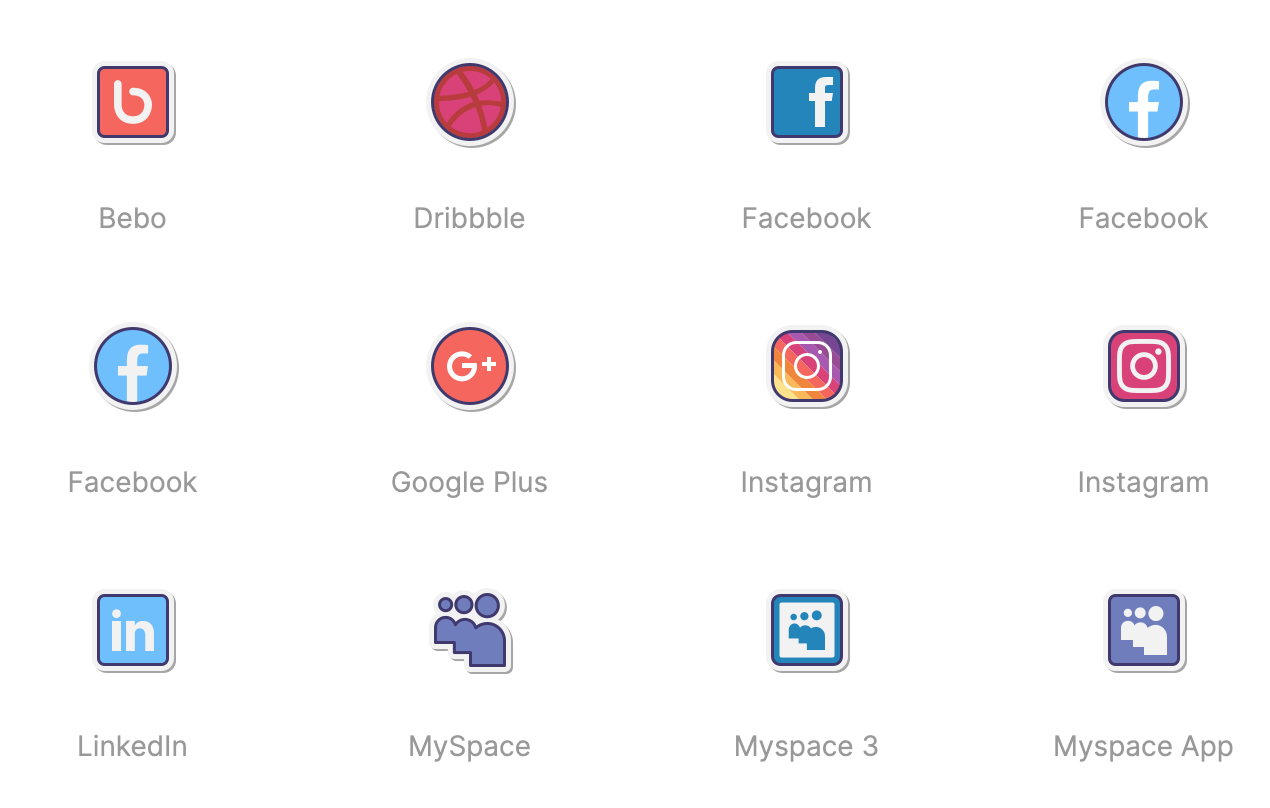
Task: Tap the MySpace people-silhouette icon
Action: point(470,630)
